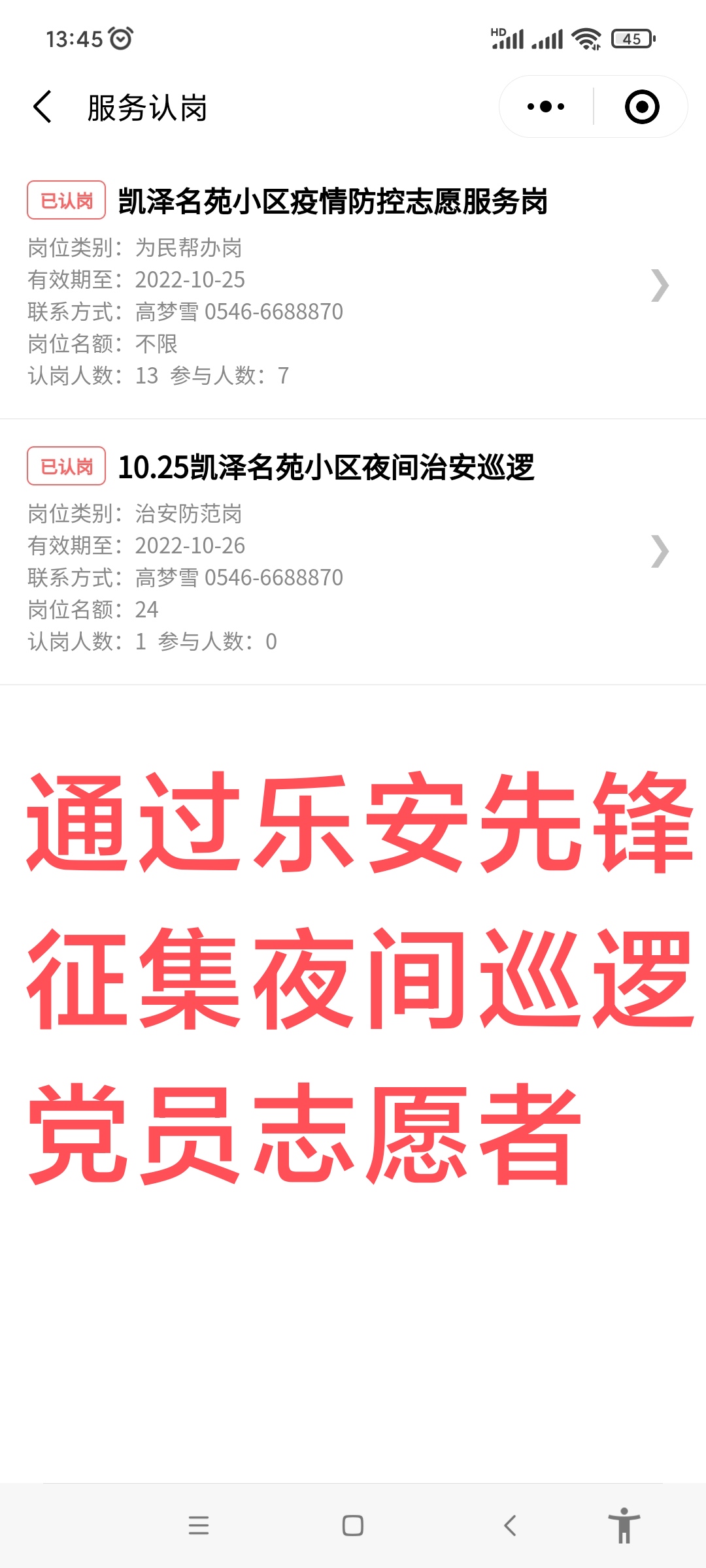Go back from the 服务认岗 page
The width and height of the screenshot is (706, 1568).
click(42, 107)
